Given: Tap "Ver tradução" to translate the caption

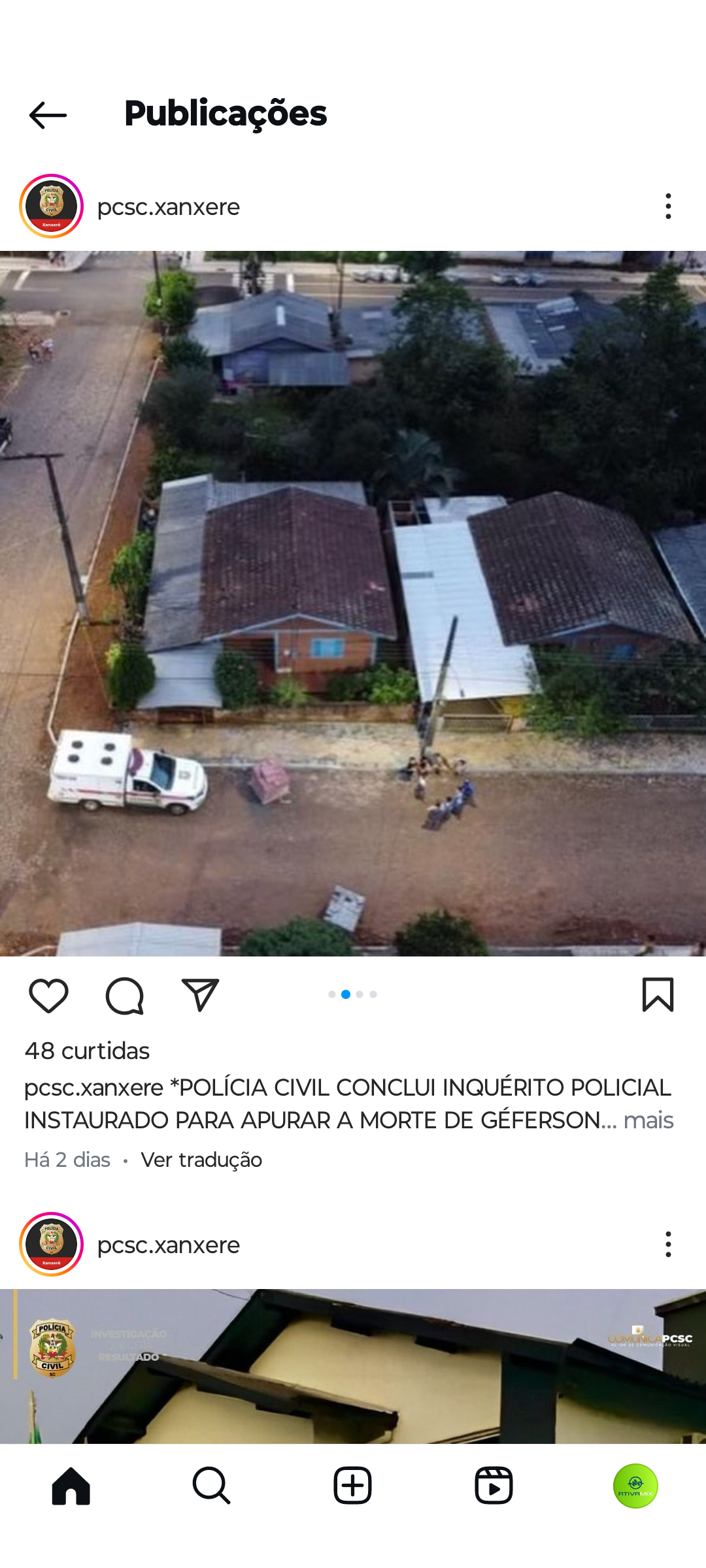Looking at the screenshot, I should point(201,1160).
